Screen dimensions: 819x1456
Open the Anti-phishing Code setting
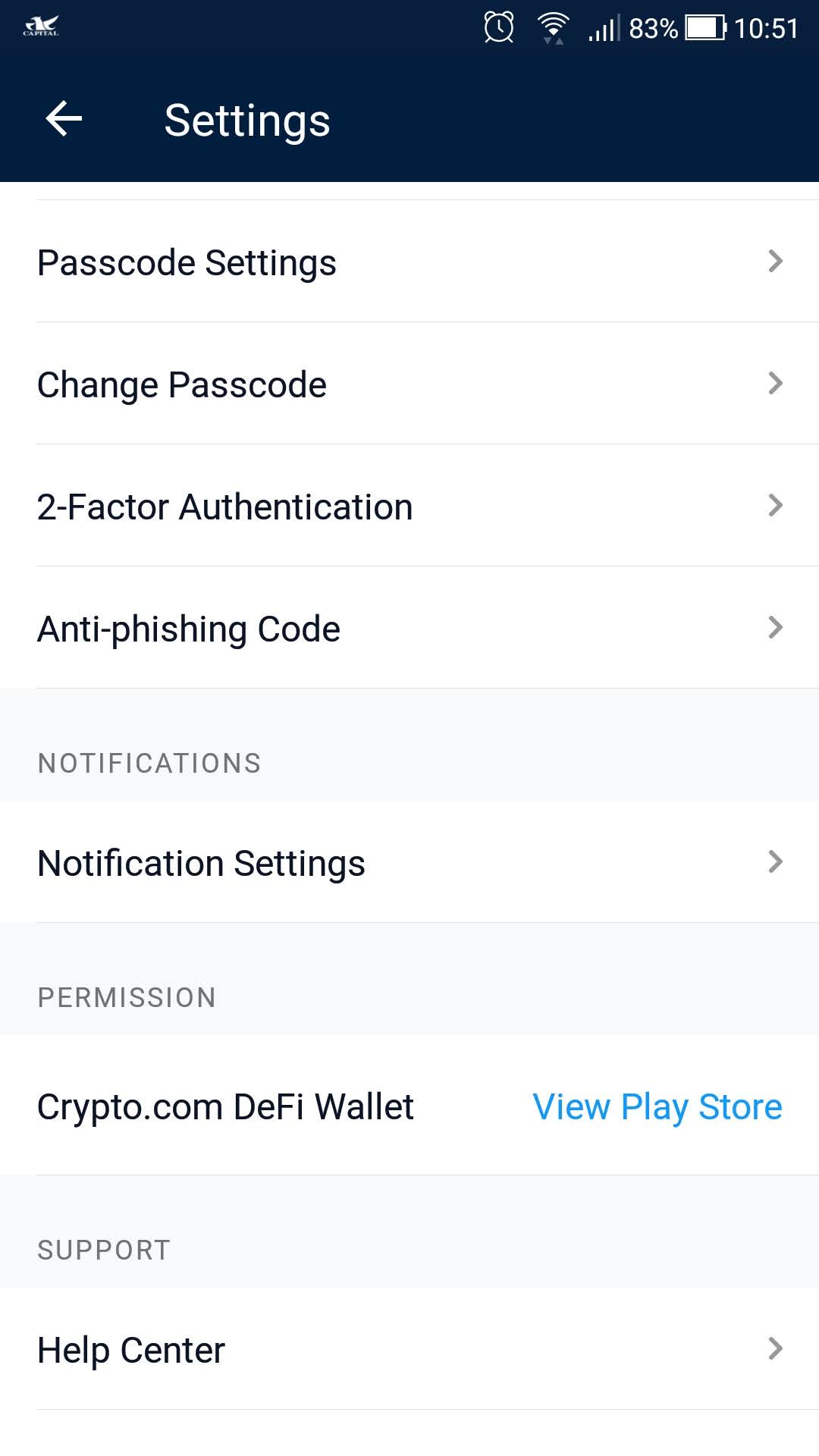(409, 629)
